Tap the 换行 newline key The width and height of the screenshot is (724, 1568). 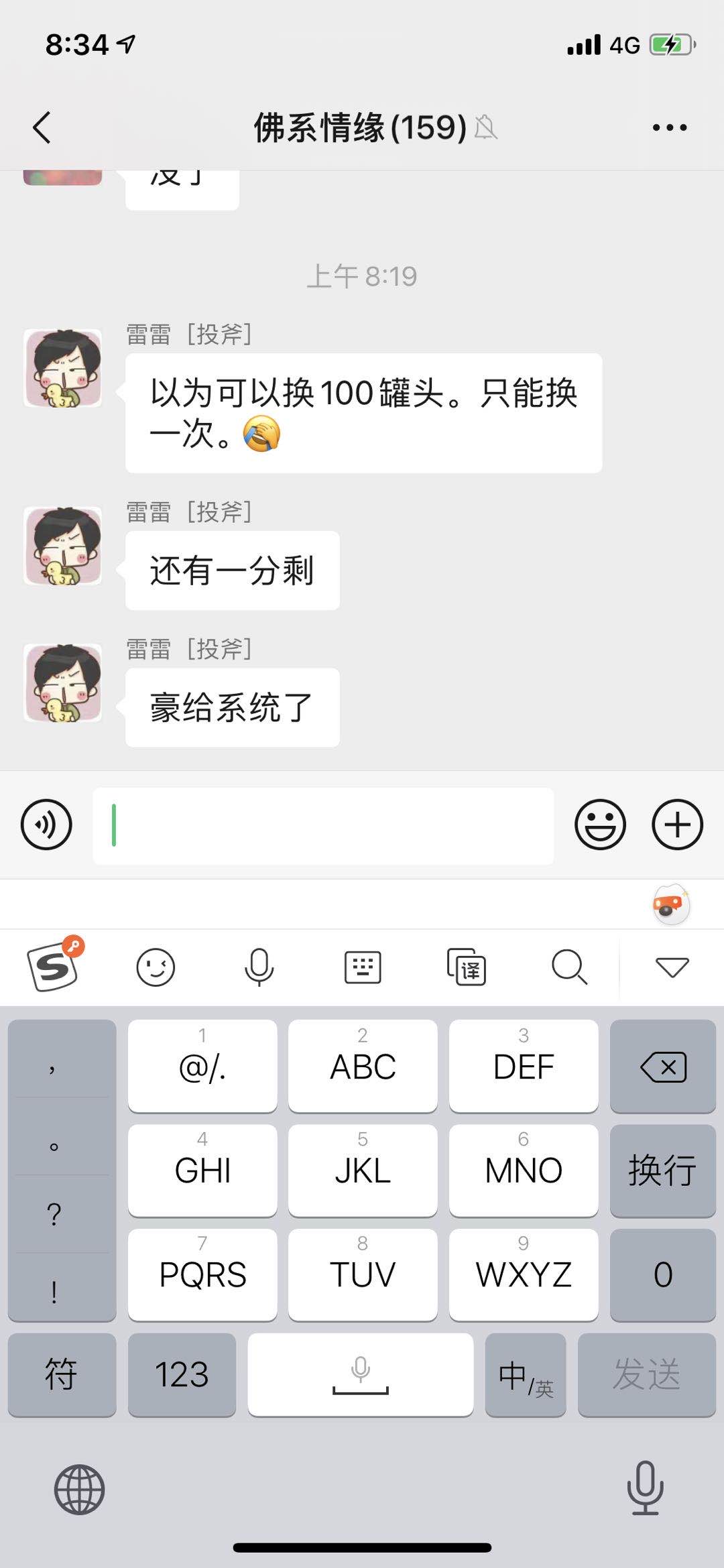(x=663, y=1170)
